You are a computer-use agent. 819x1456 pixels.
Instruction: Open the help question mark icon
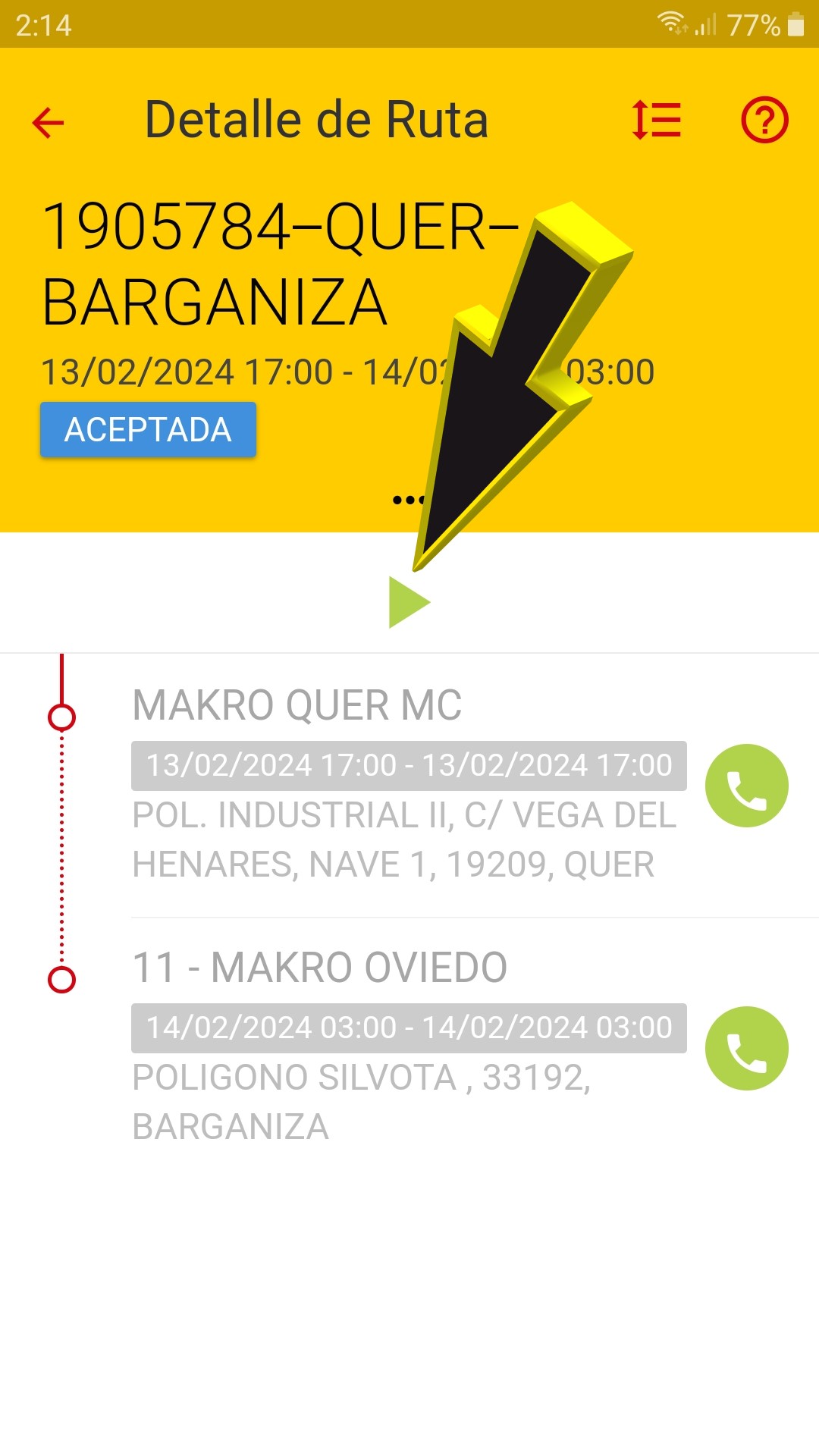[764, 120]
